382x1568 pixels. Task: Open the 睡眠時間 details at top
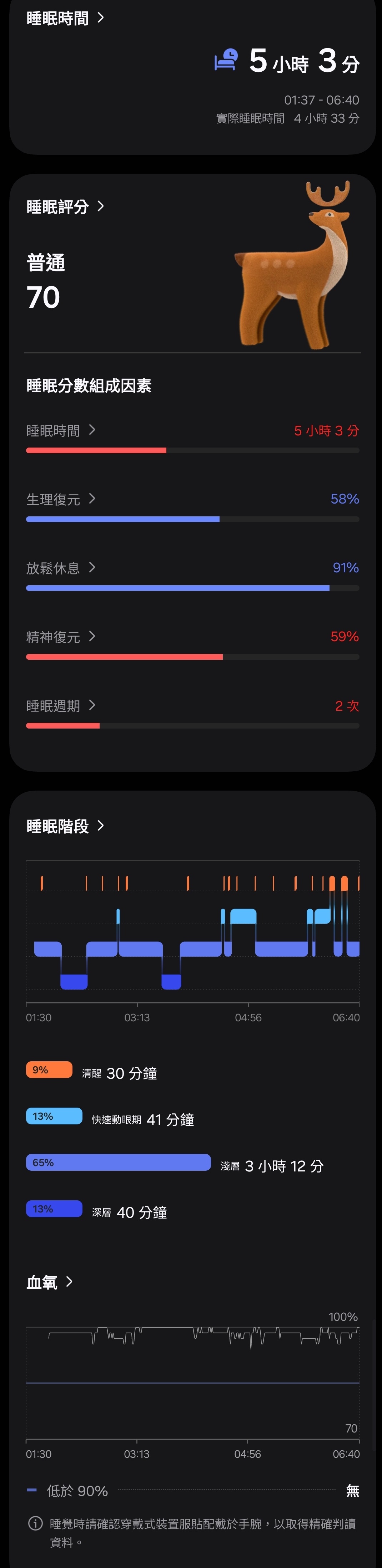tap(65, 18)
